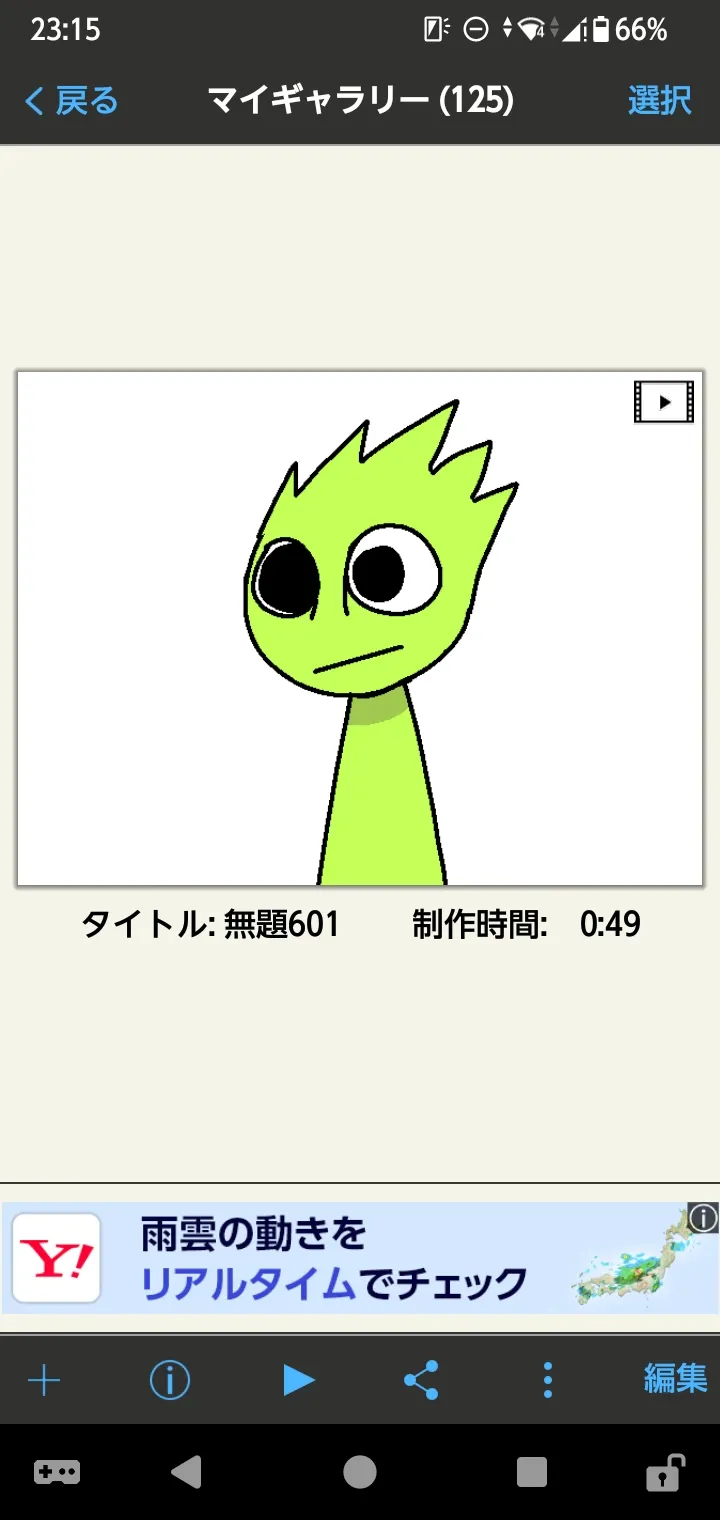
Task: Go back with the 戻る button
Action: [x=70, y=100]
